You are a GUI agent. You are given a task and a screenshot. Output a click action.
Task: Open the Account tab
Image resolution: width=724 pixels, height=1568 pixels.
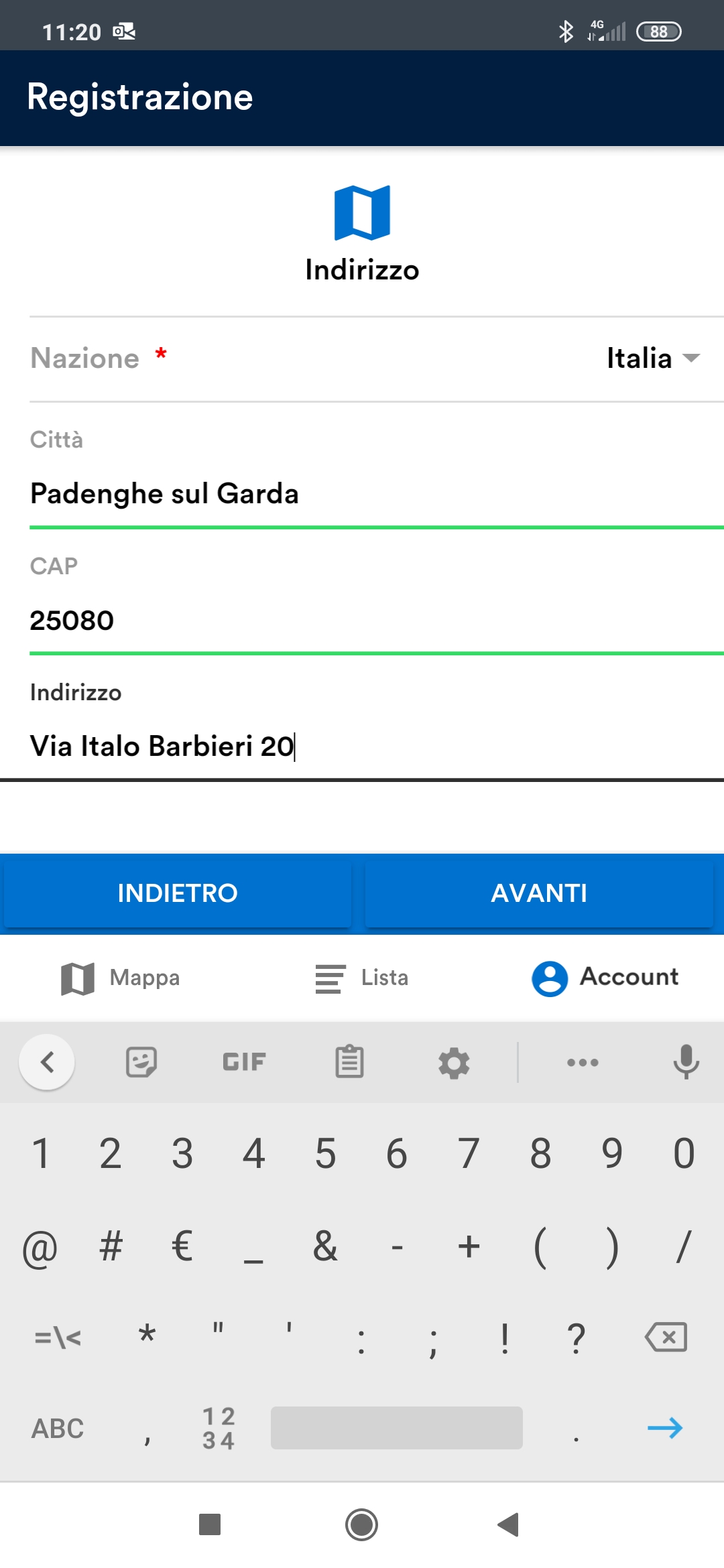click(605, 978)
